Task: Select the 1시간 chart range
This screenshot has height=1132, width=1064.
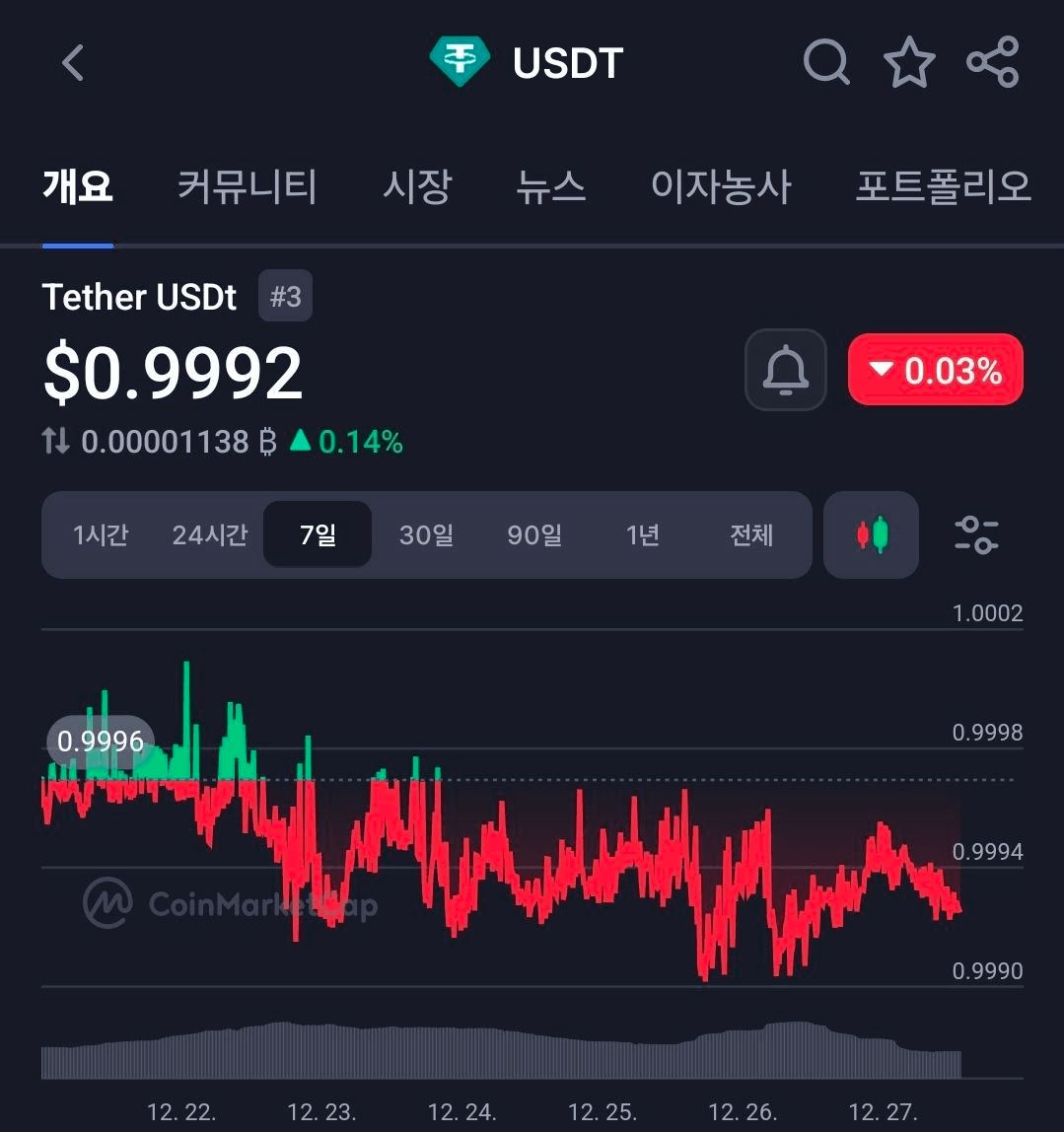Action: click(x=101, y=535)
